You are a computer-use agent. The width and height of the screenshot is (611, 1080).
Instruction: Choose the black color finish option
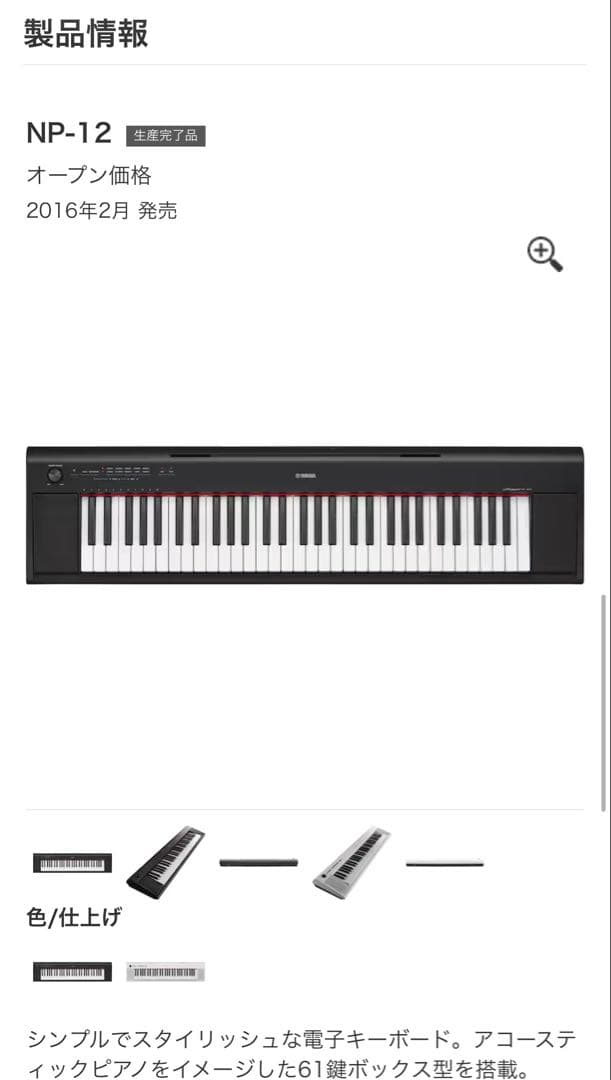click(72, 971)
